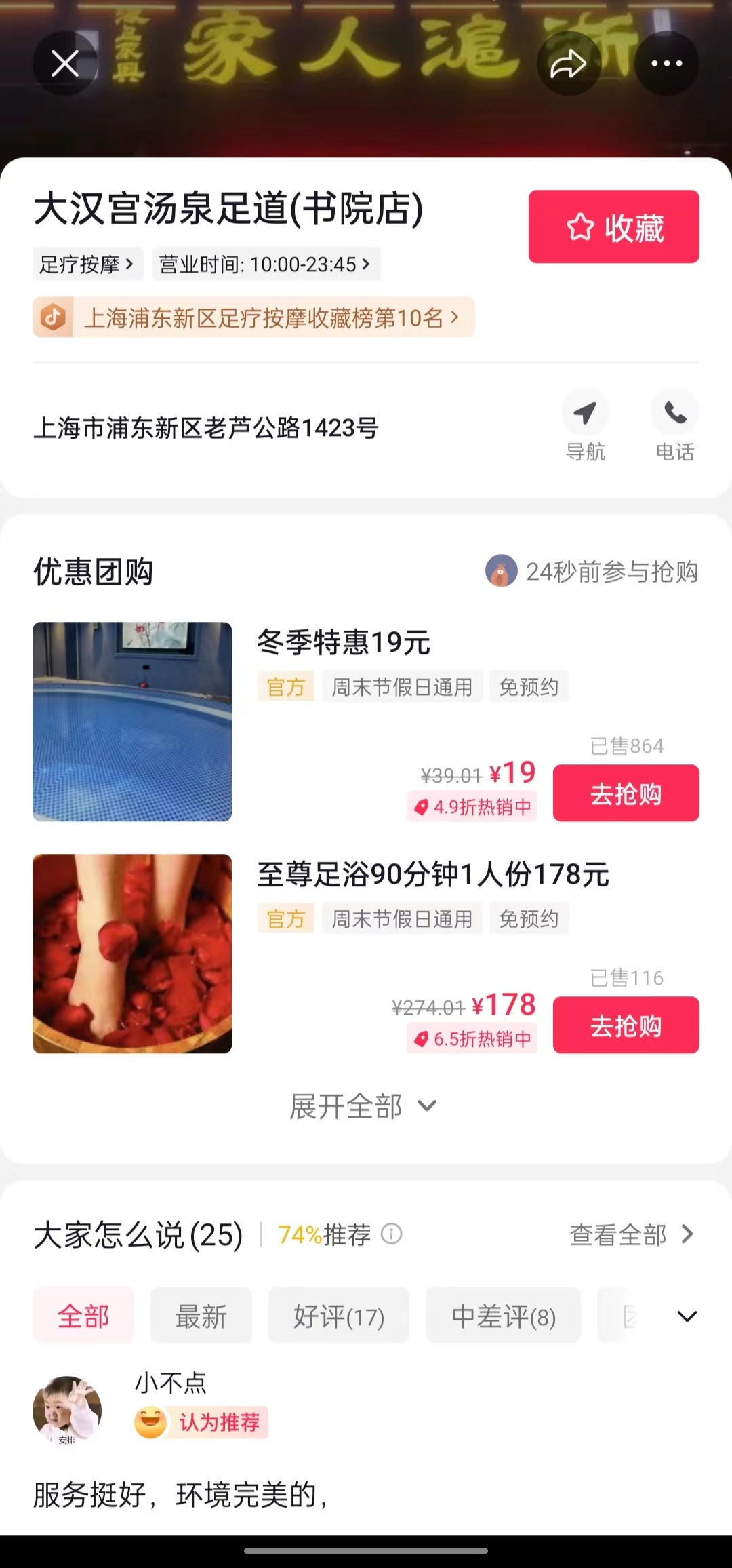Open the 至尊足浴90分钟 deal
The height and width of the screenshot is (1568, 732).
coord(432,874)
